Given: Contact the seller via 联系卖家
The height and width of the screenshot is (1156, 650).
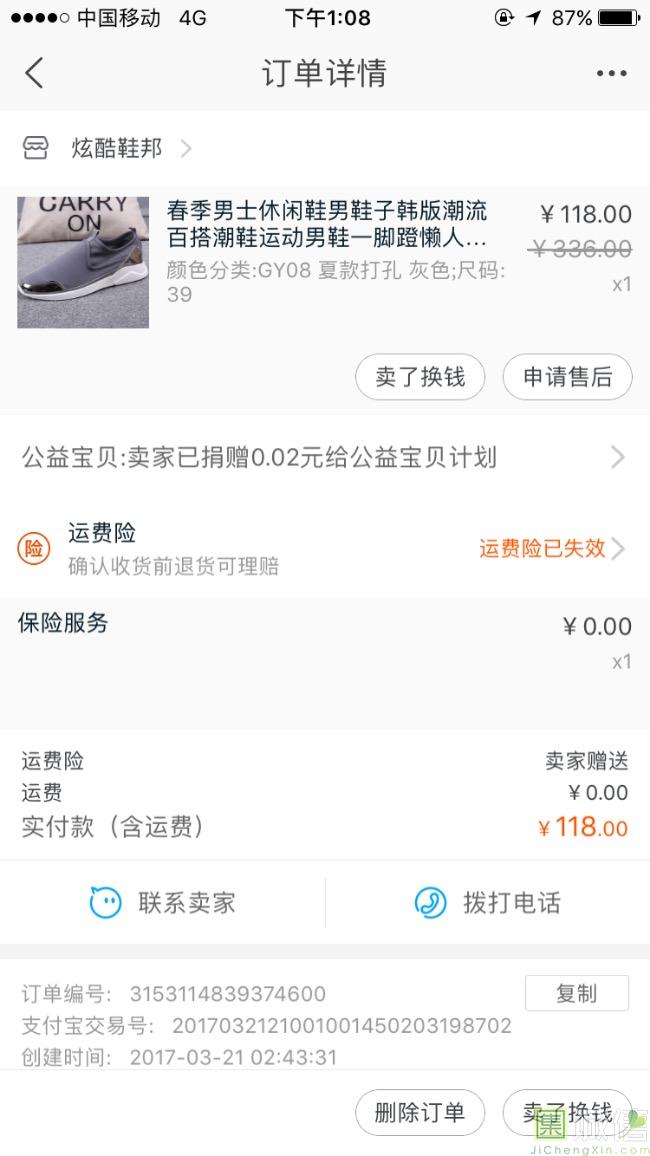Looking at the screenshot, I should pos(163,903).
